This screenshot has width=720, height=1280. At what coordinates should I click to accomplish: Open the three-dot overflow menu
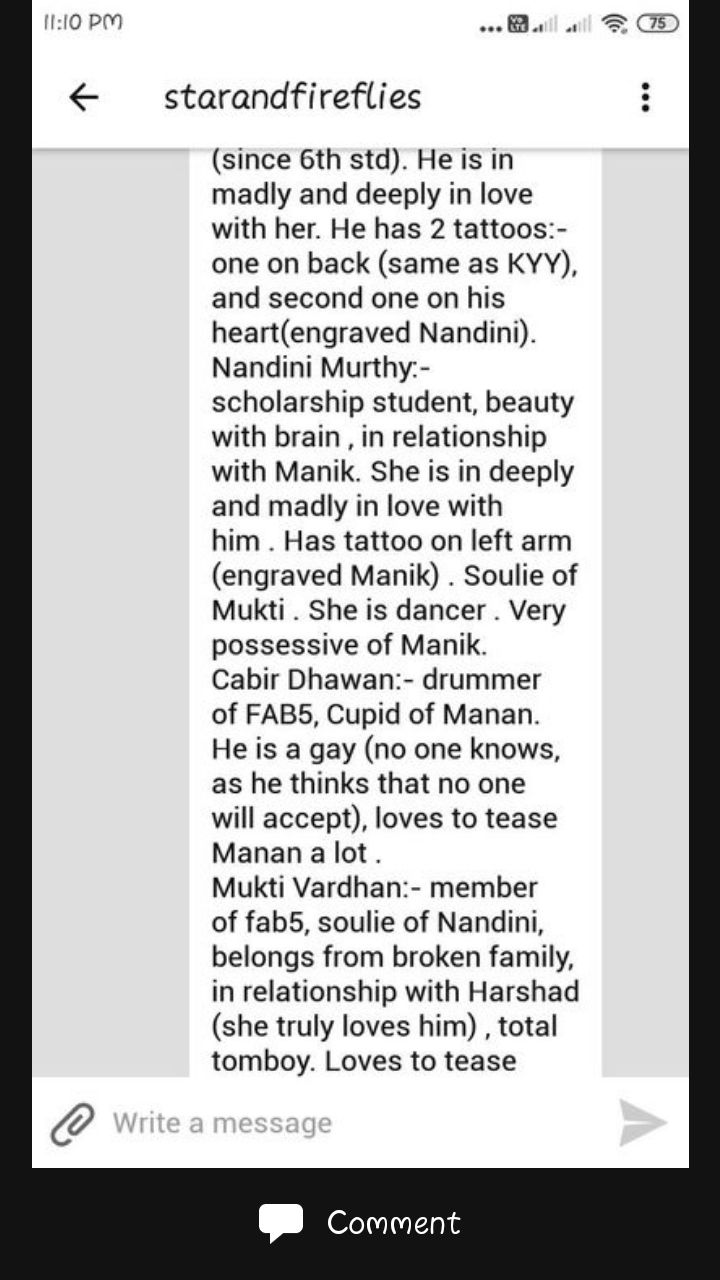(x=645, y=97)
